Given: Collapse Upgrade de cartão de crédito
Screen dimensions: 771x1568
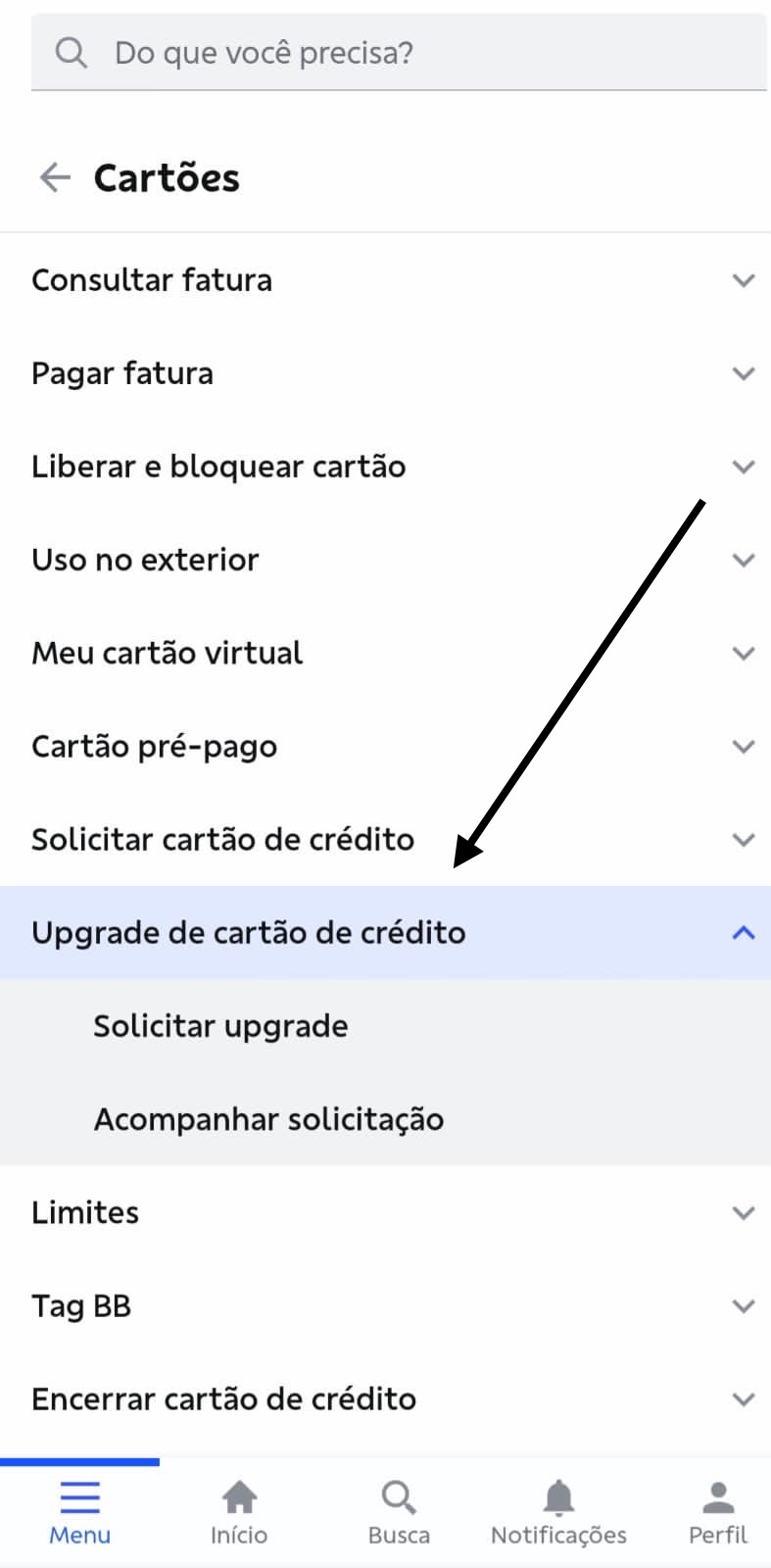Looking at the screenshot, I should (x=385, y=932).
